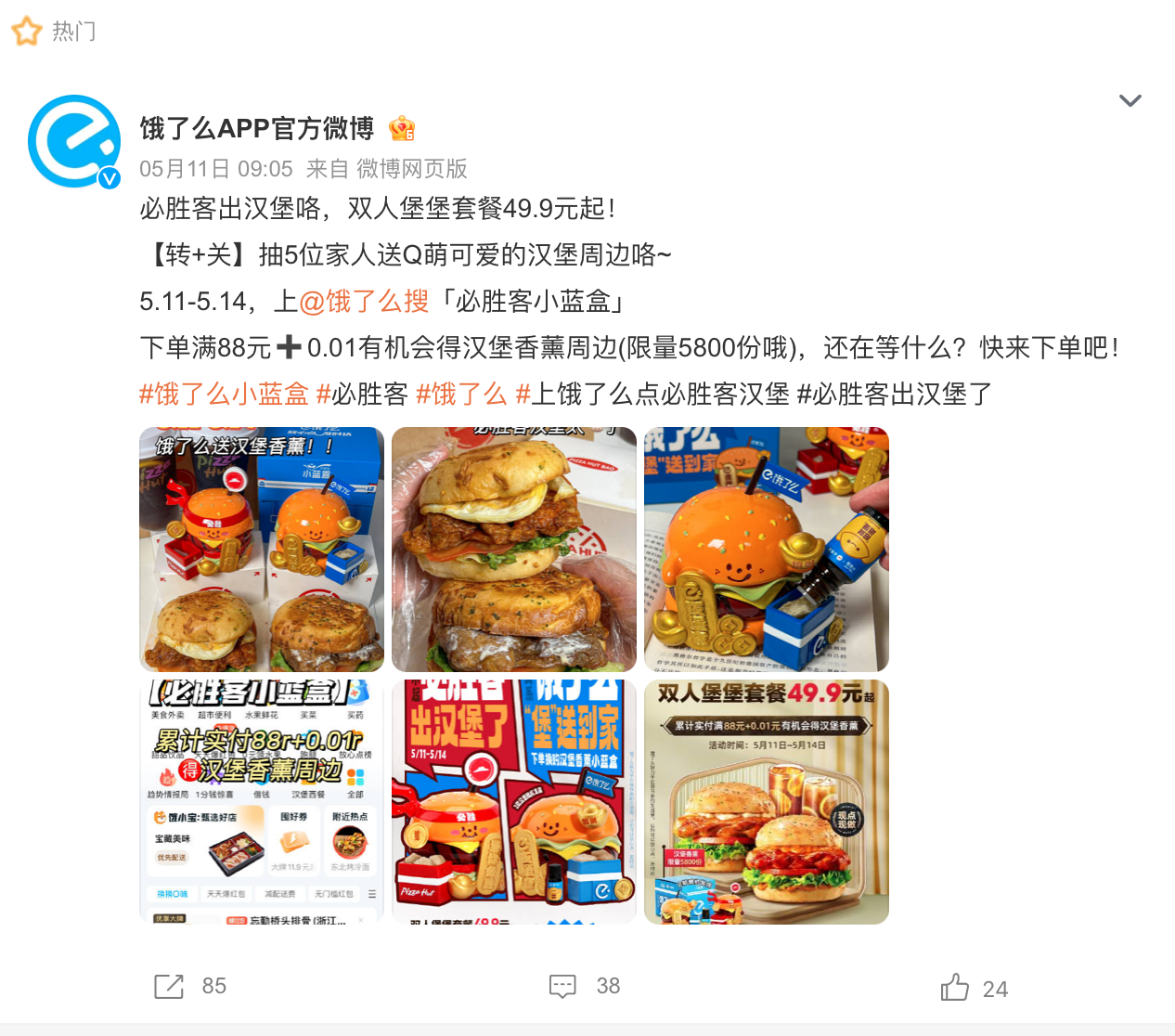
Task: Open the hashtag #饿了么
Action: click(461, 394)
